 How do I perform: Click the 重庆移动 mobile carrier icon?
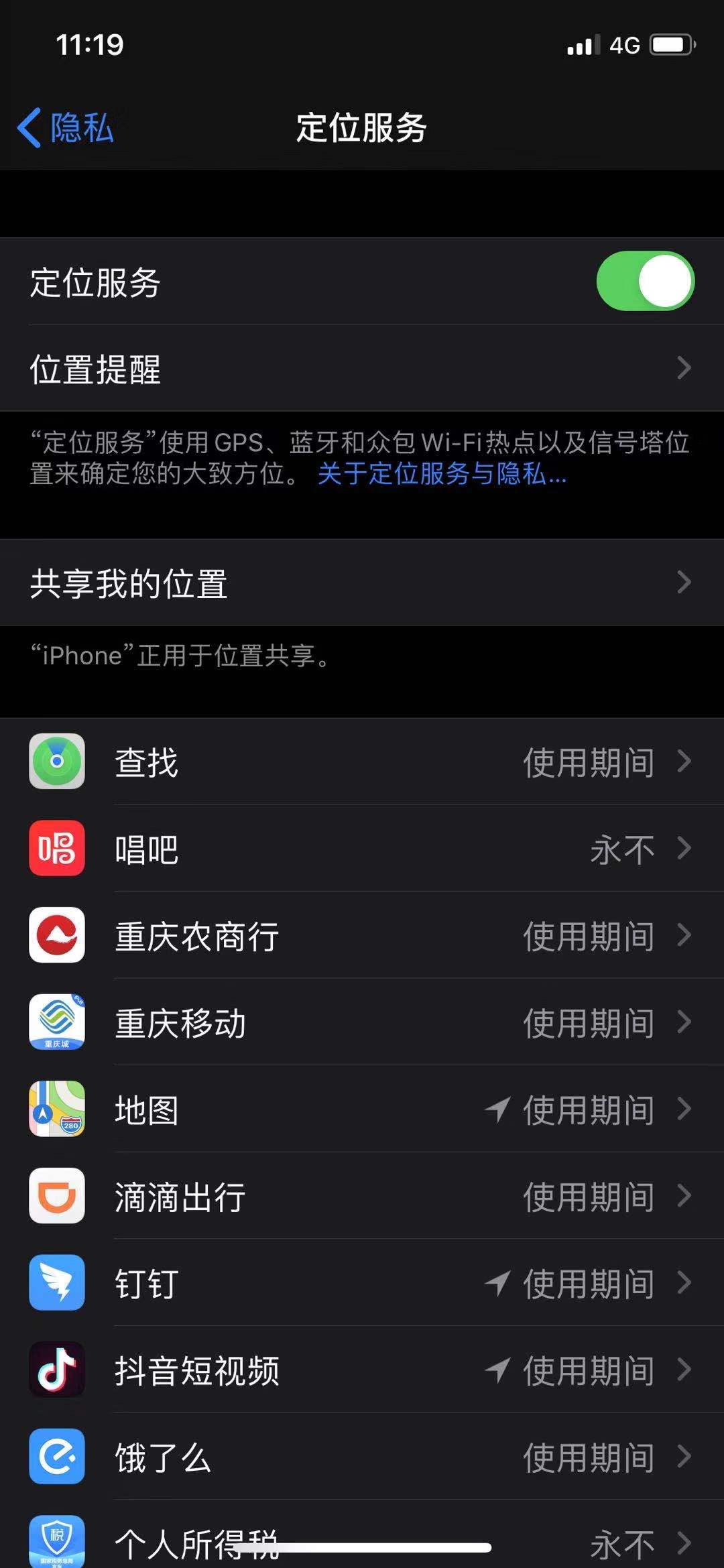[x=57, y=1022]
